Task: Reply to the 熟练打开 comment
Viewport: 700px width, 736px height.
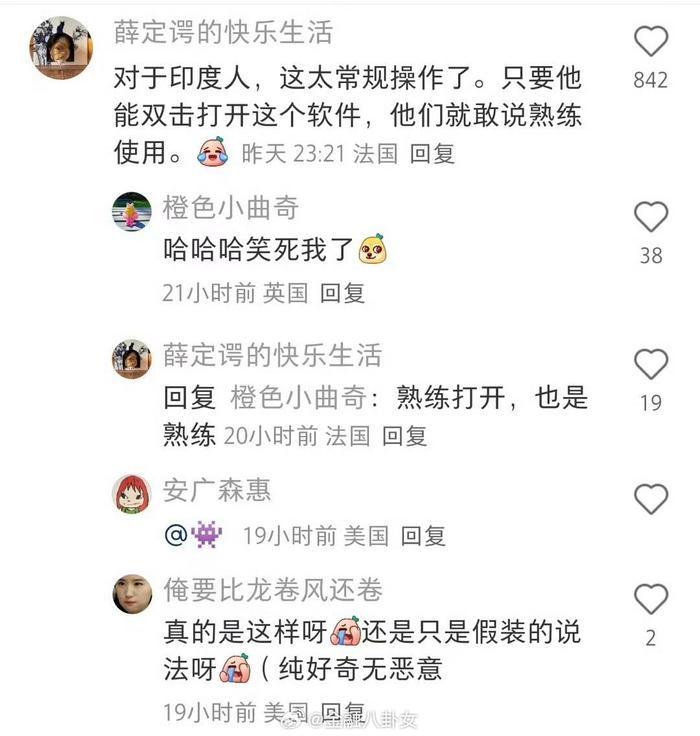Action: tap(405, 435)
